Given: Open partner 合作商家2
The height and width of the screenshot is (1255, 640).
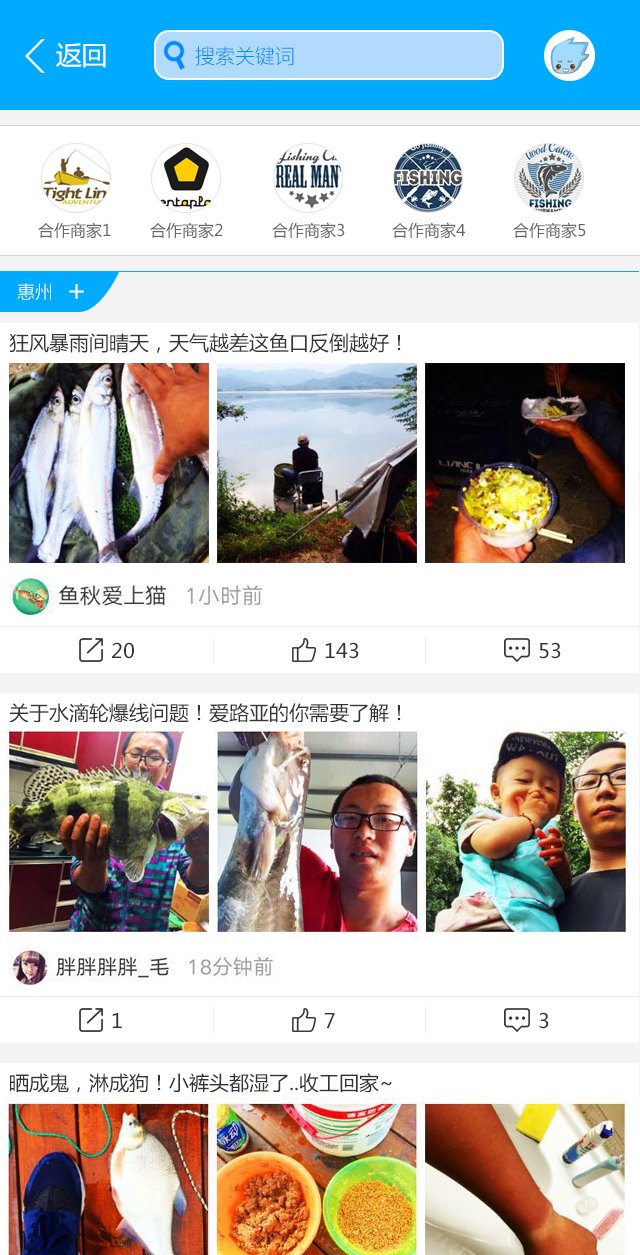Looking at the screenshot, I should [x=186, y=179].
